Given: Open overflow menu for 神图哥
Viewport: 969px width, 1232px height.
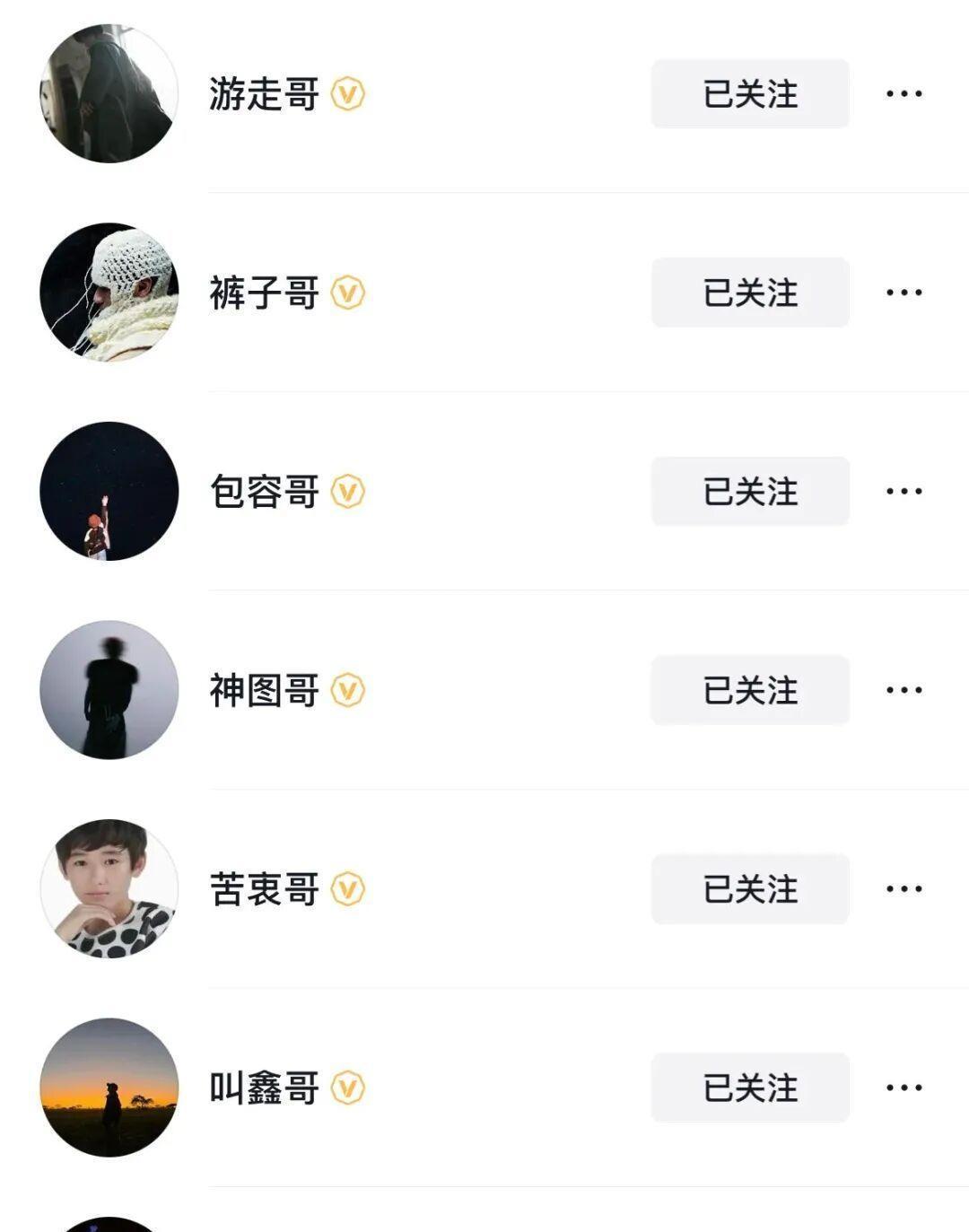Looking at the screenshot, I should 904,690.
